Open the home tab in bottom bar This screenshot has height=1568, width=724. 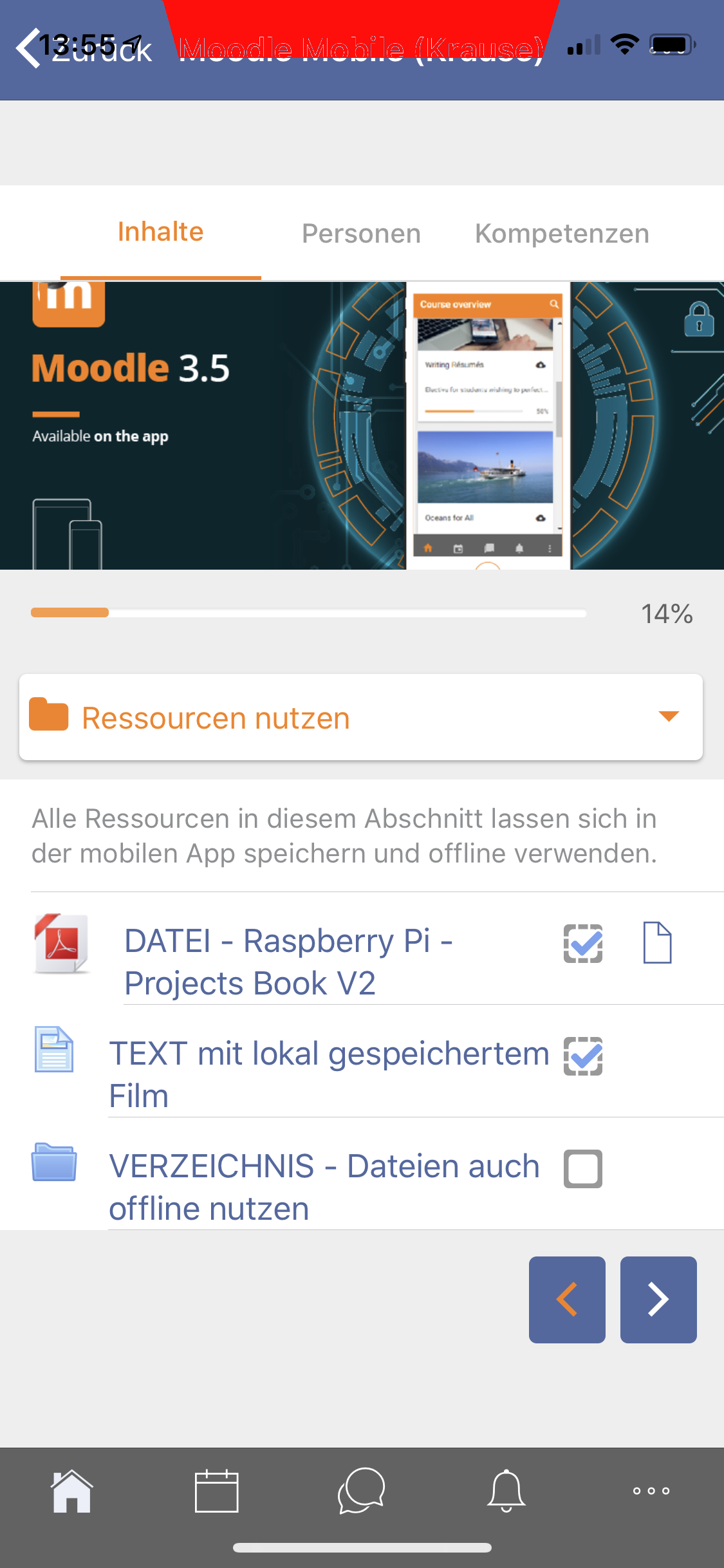point(72,1491)
